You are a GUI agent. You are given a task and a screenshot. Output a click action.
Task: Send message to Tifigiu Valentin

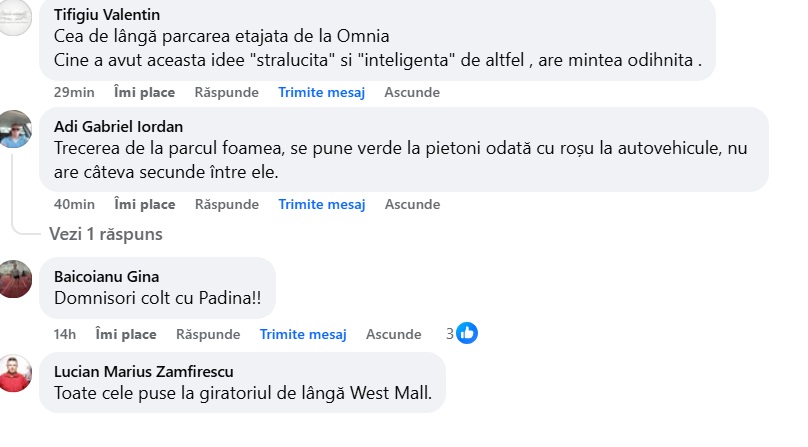(x=321, y=93)
